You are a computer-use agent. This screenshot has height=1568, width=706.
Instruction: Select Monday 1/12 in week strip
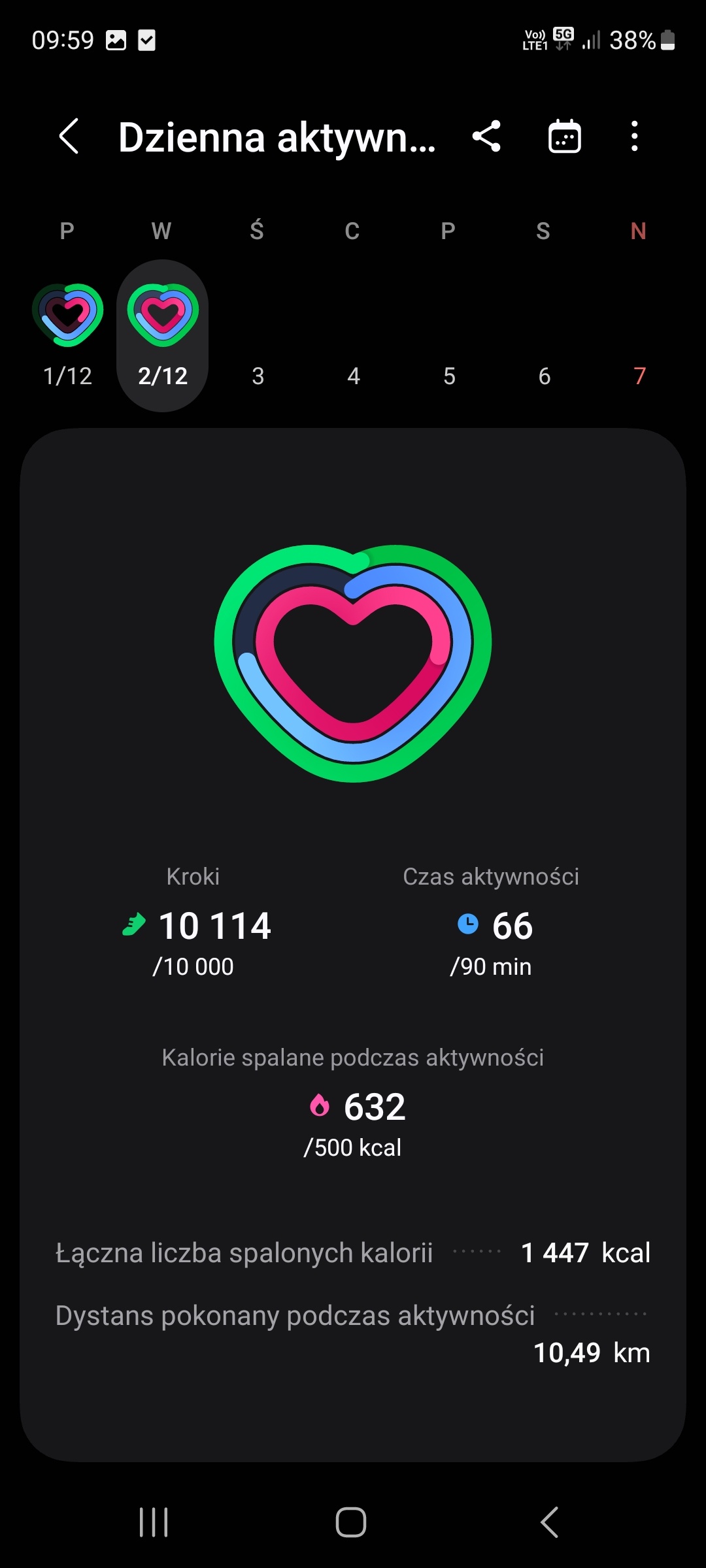68,335
